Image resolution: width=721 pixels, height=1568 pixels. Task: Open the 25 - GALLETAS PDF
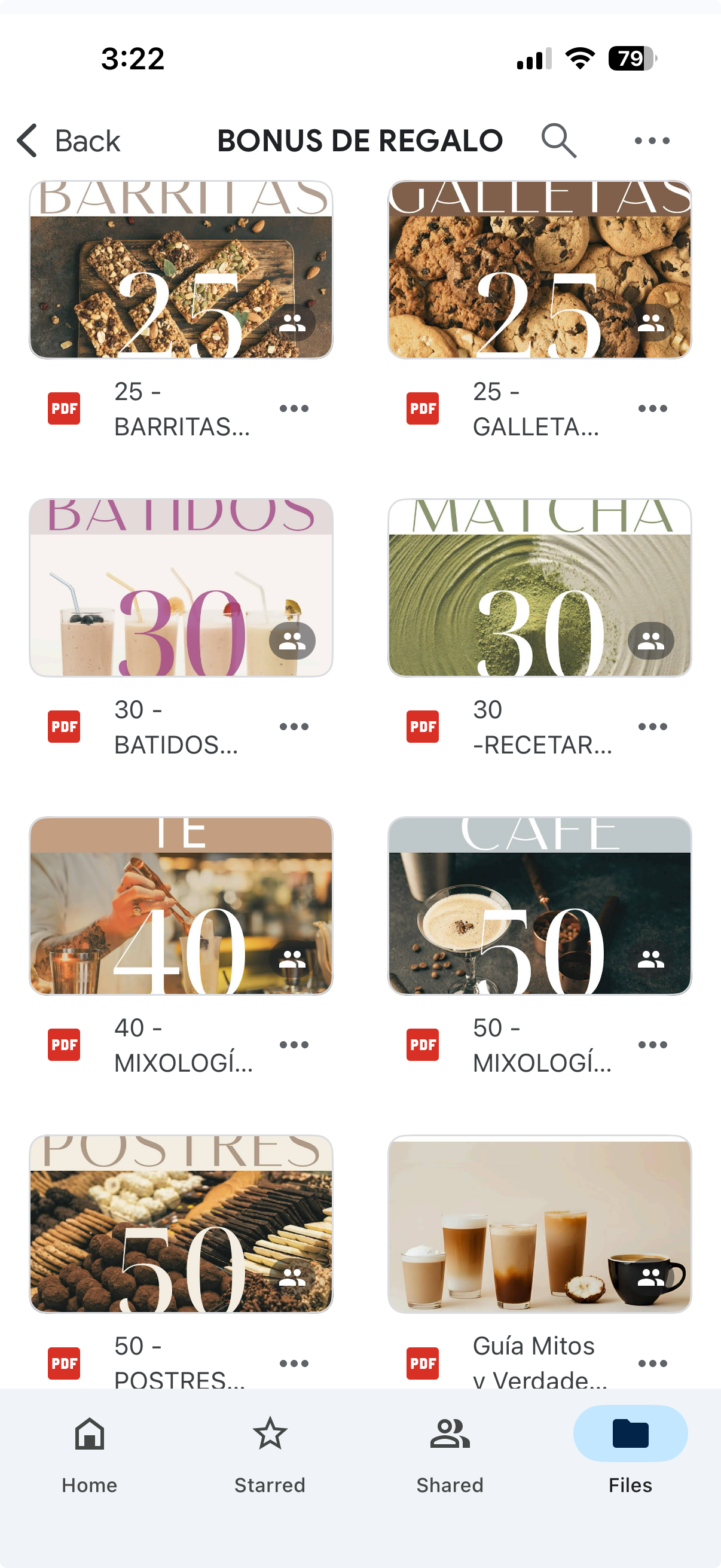tap(539, 270)
